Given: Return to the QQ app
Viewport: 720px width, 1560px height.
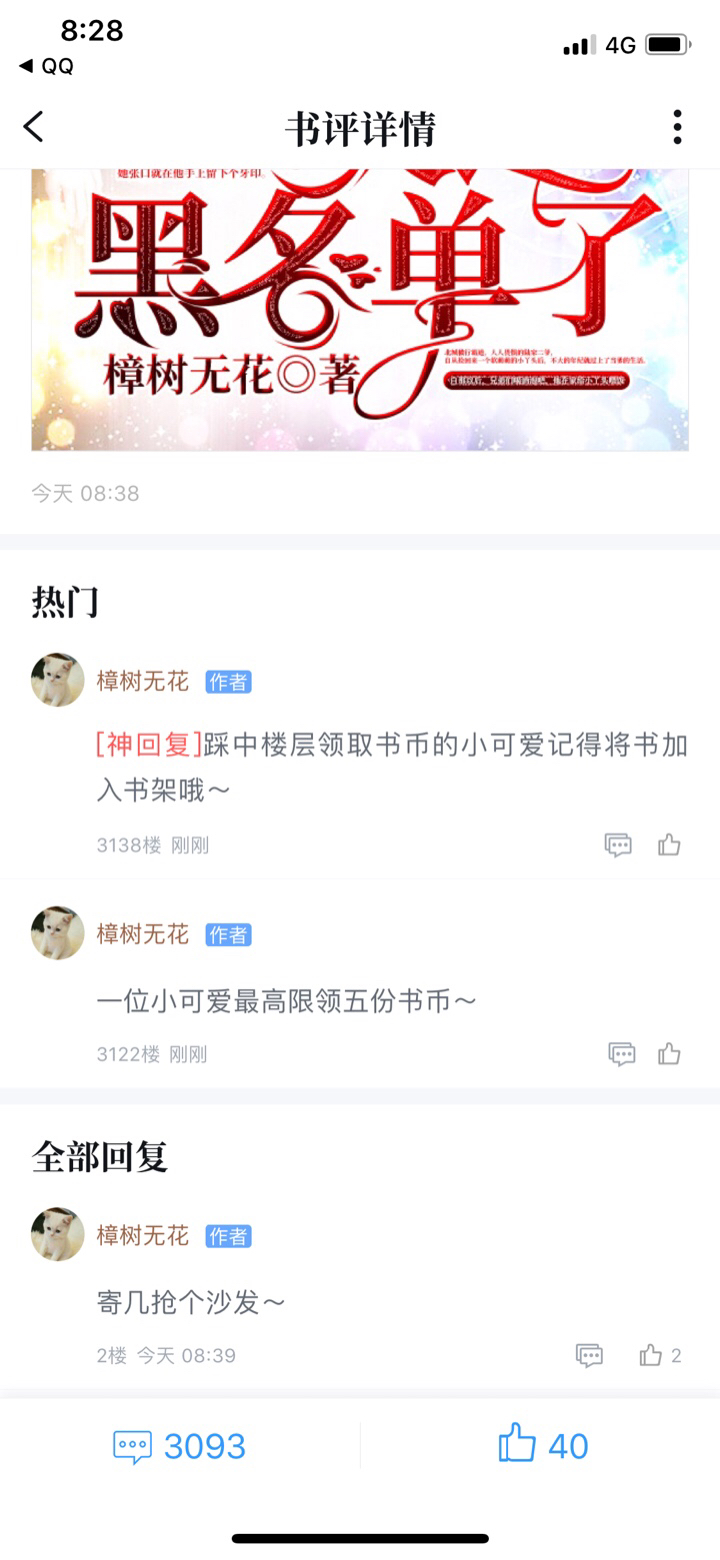Looking at the screenshot, I should click(x=46, y=66).
